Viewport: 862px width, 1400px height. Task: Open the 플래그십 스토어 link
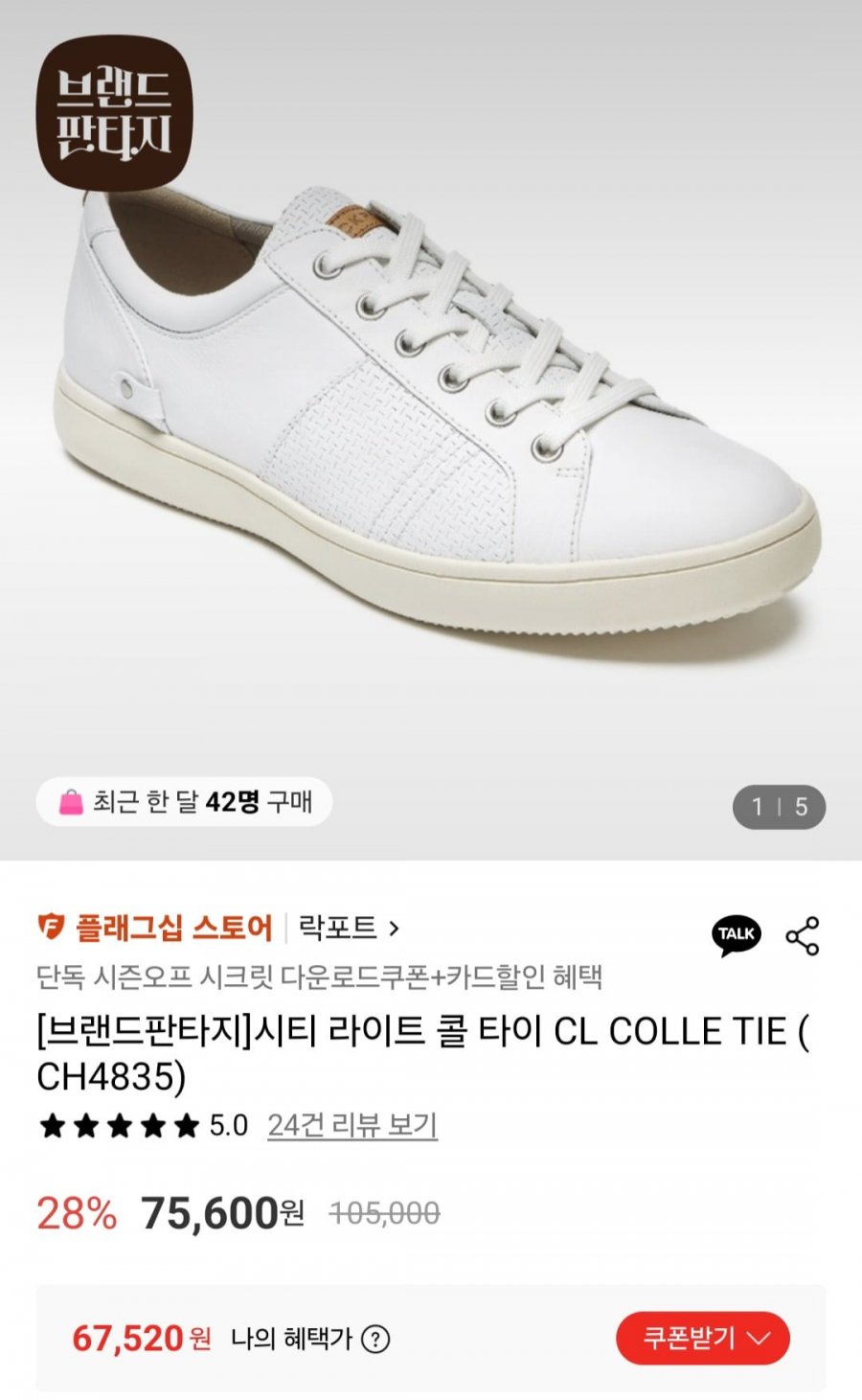(155, 928)
